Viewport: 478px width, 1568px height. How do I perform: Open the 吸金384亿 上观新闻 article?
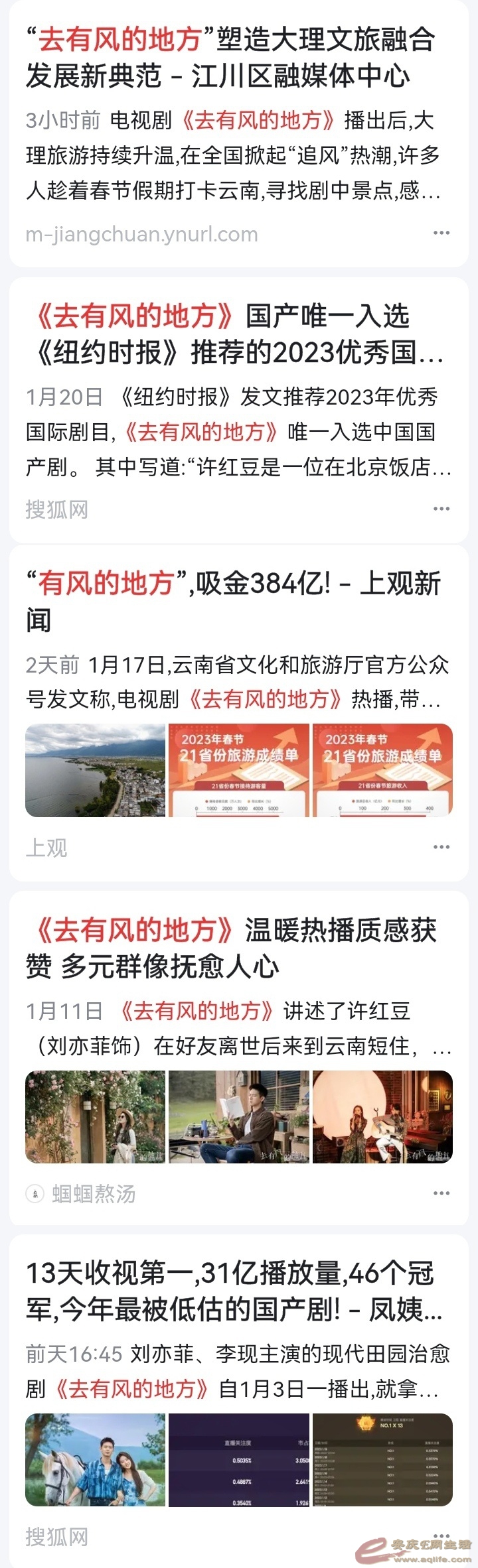tap(232, 601)
